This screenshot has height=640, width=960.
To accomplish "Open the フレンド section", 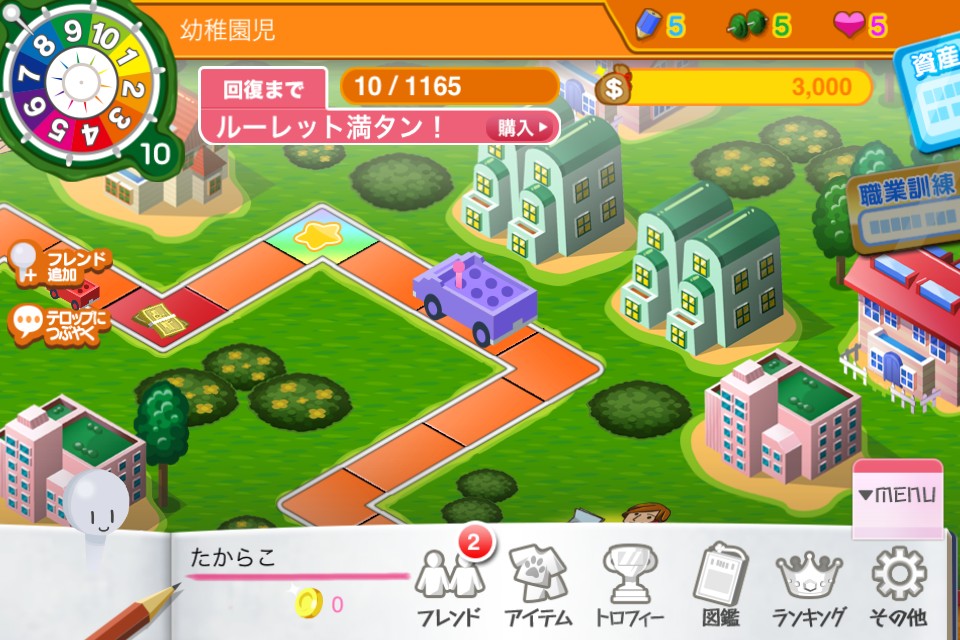I will [x=447, y=587].
